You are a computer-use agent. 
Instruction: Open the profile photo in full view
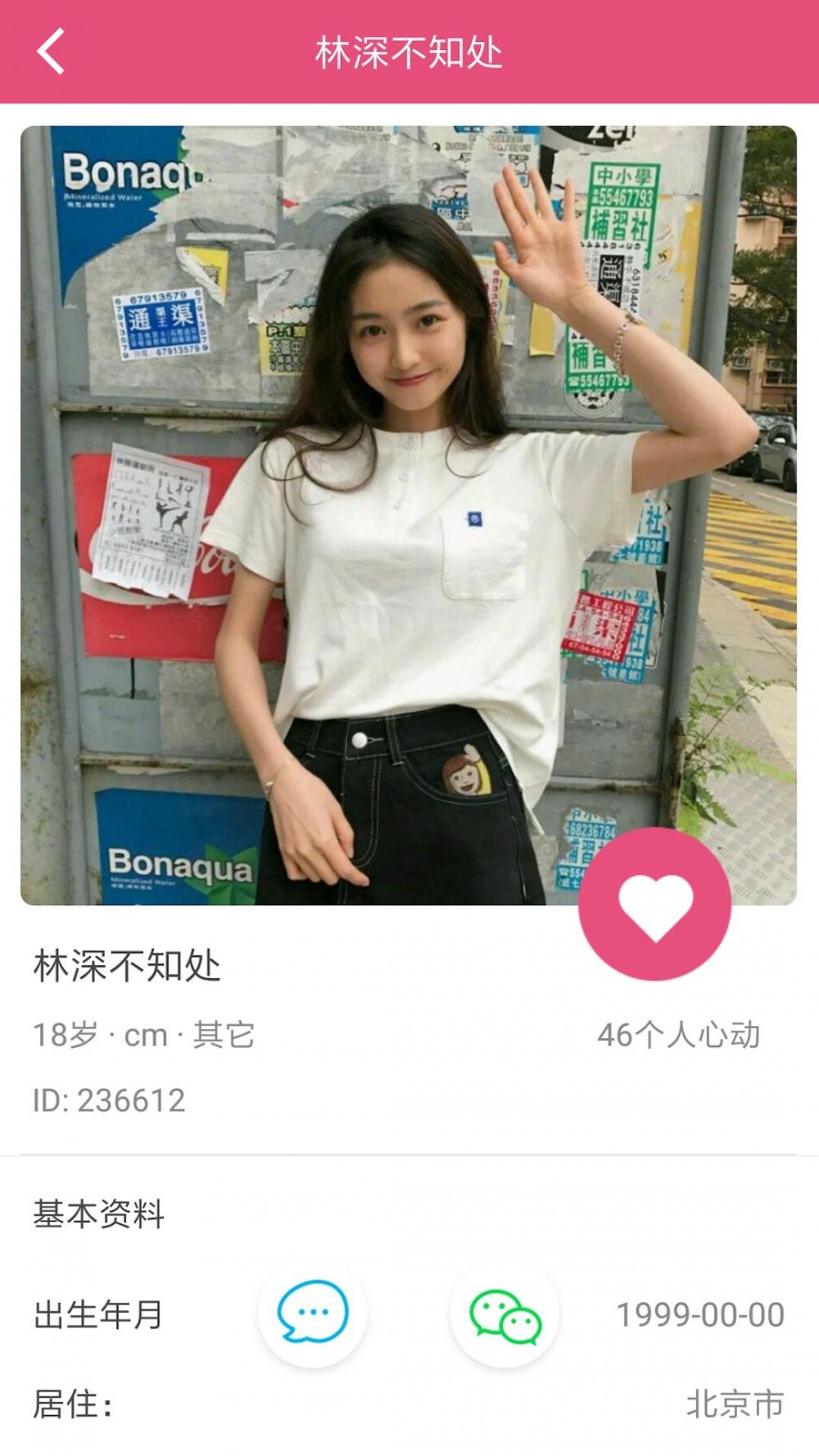pos(409,515)
